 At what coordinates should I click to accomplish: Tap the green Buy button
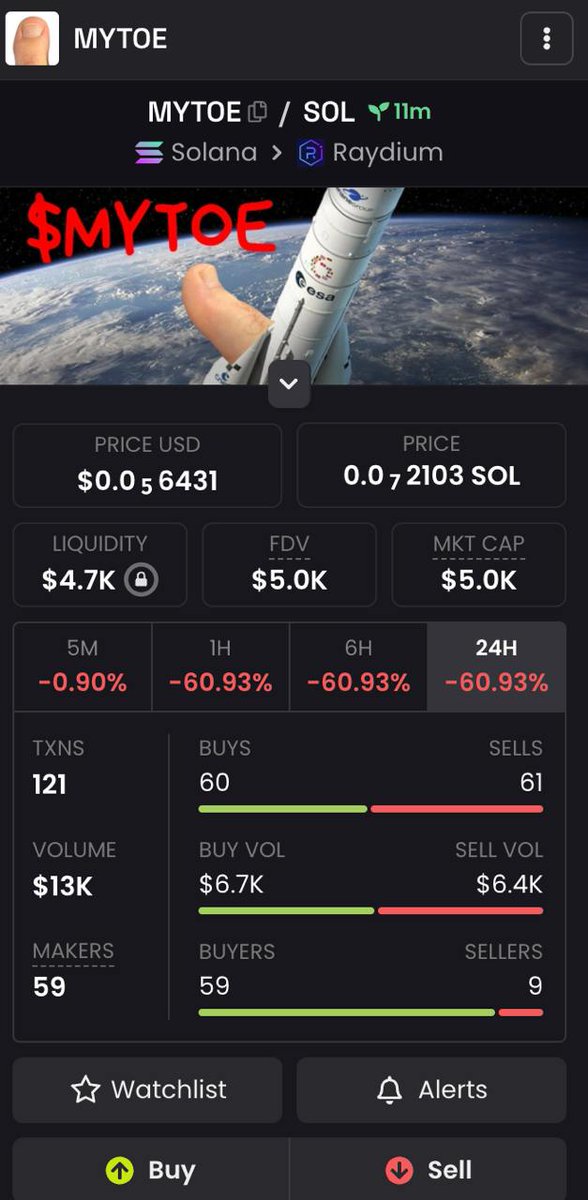point(151,1169)
